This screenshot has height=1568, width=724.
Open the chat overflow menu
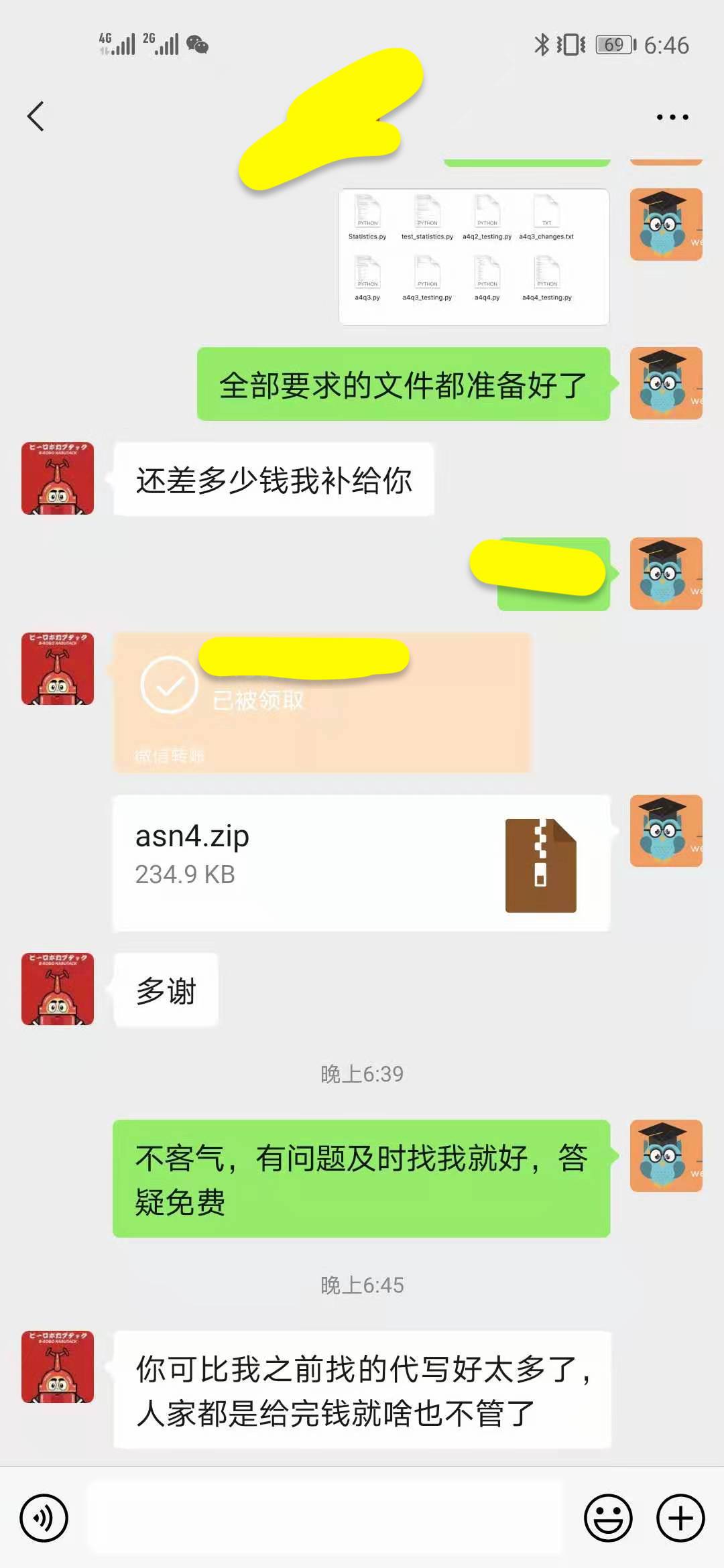tap(672, 117)
